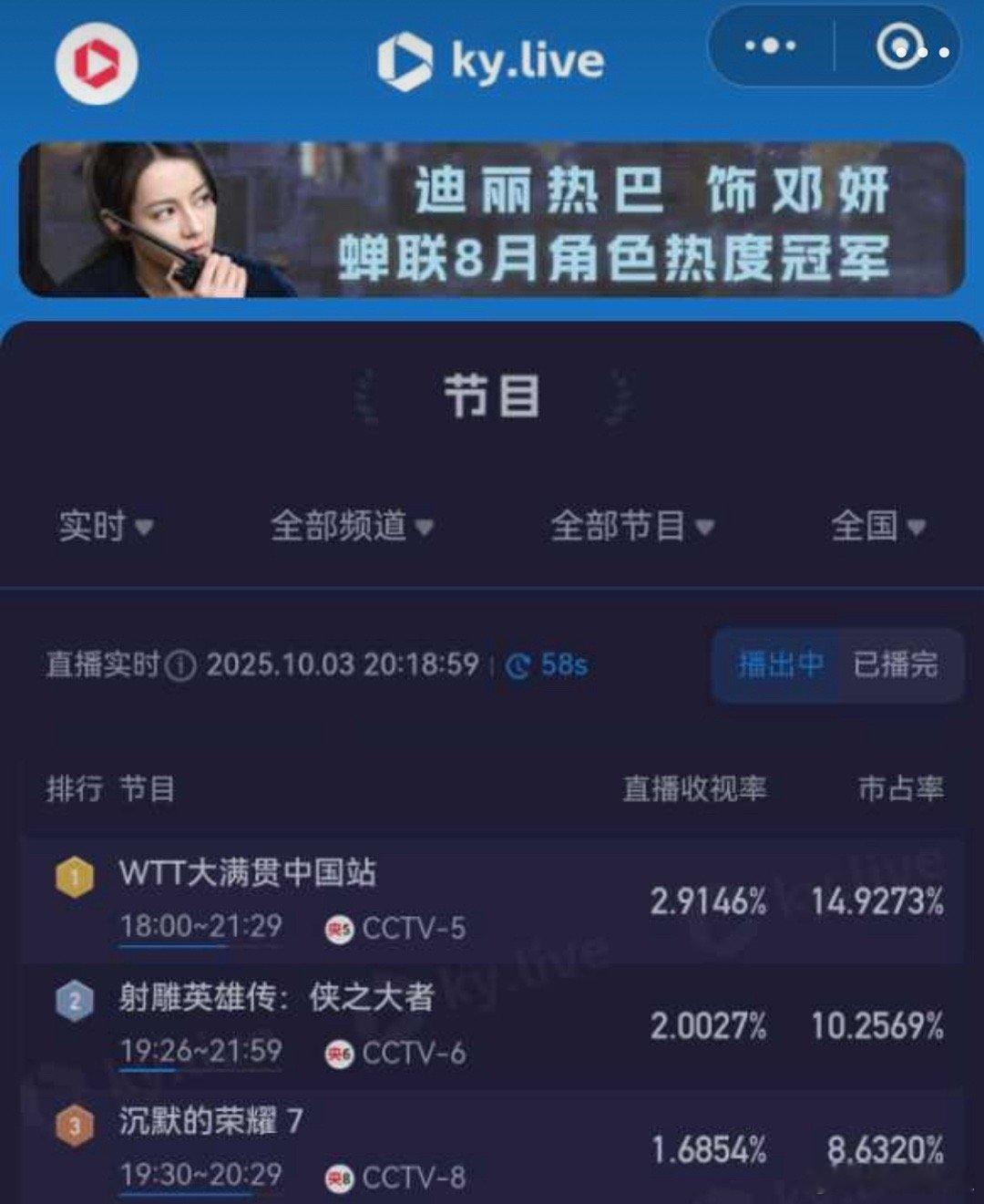The width and height of the screenshot is (984, 1204).
Task: Expand the 全部节目 program filter
Action: click(632, 526)
